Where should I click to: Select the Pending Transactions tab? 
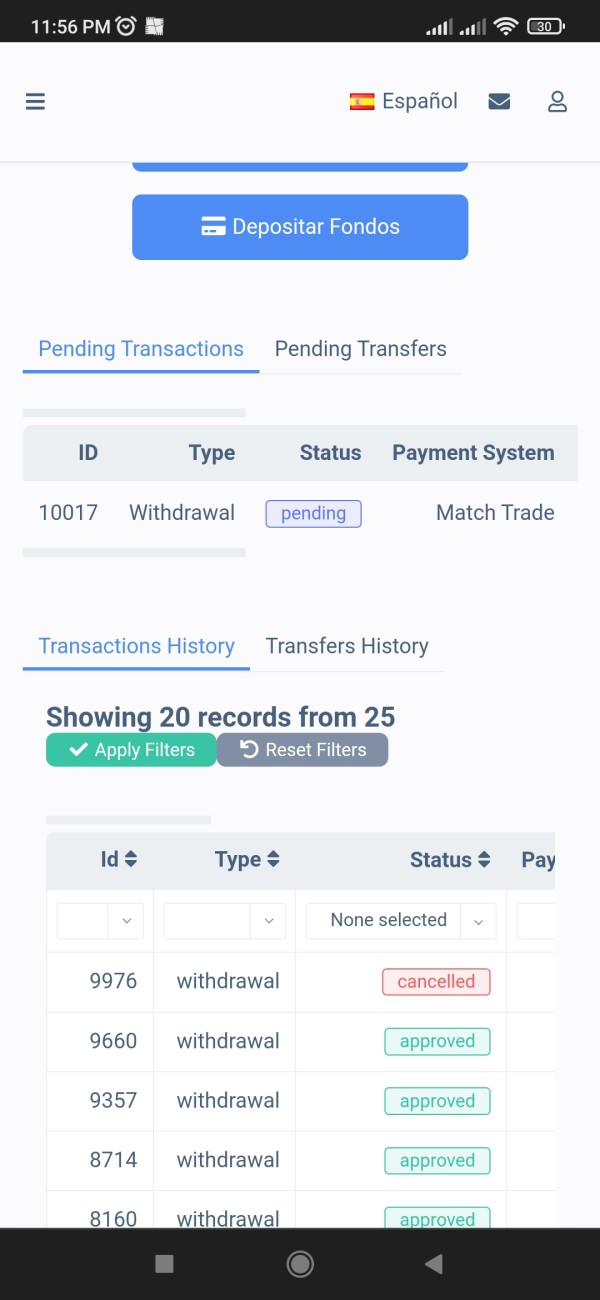coord(141,349)
